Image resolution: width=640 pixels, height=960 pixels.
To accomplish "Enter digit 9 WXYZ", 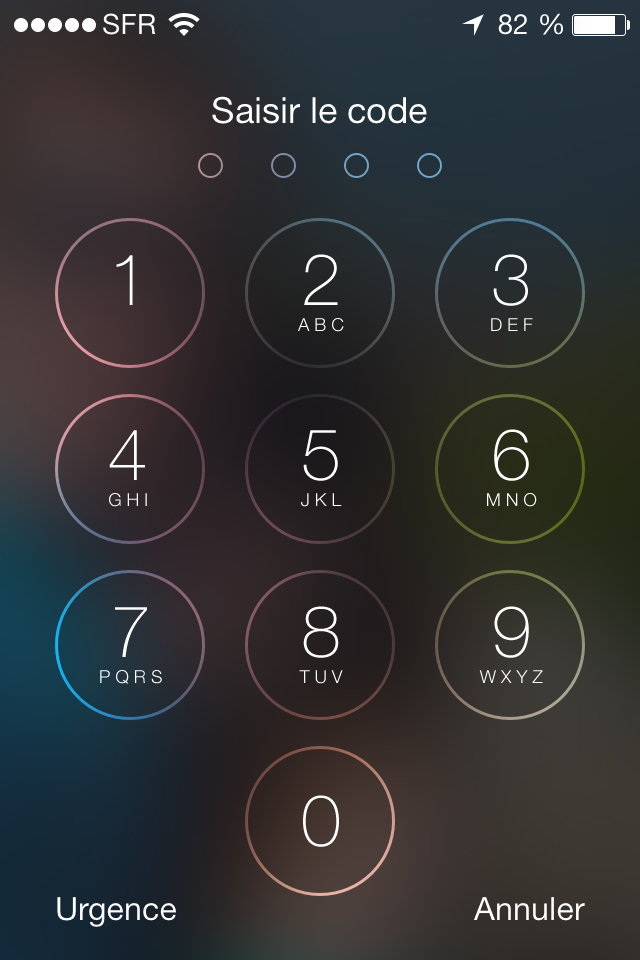I will (510, 645).
